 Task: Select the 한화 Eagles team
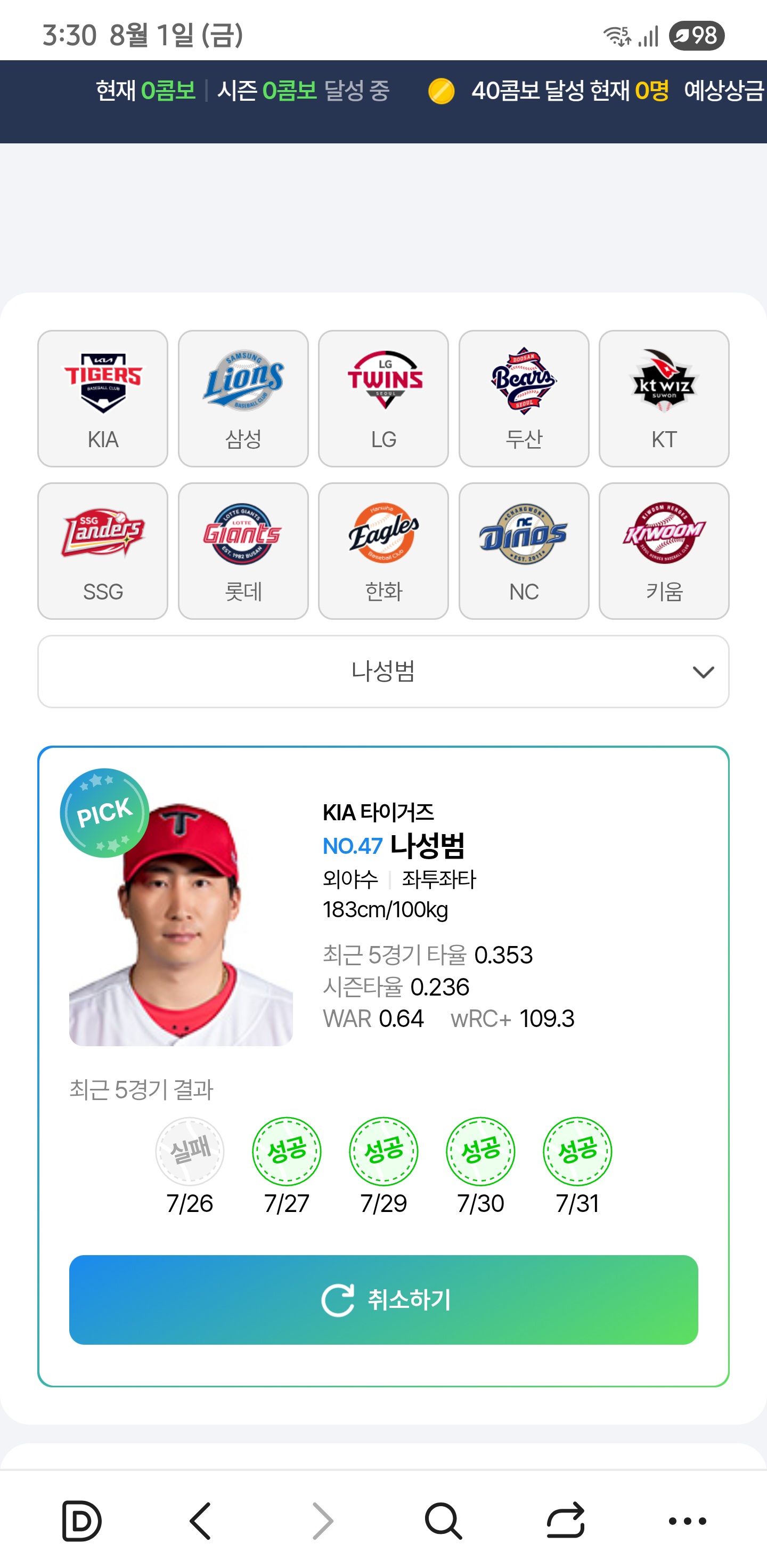click(x=383, y=550)
